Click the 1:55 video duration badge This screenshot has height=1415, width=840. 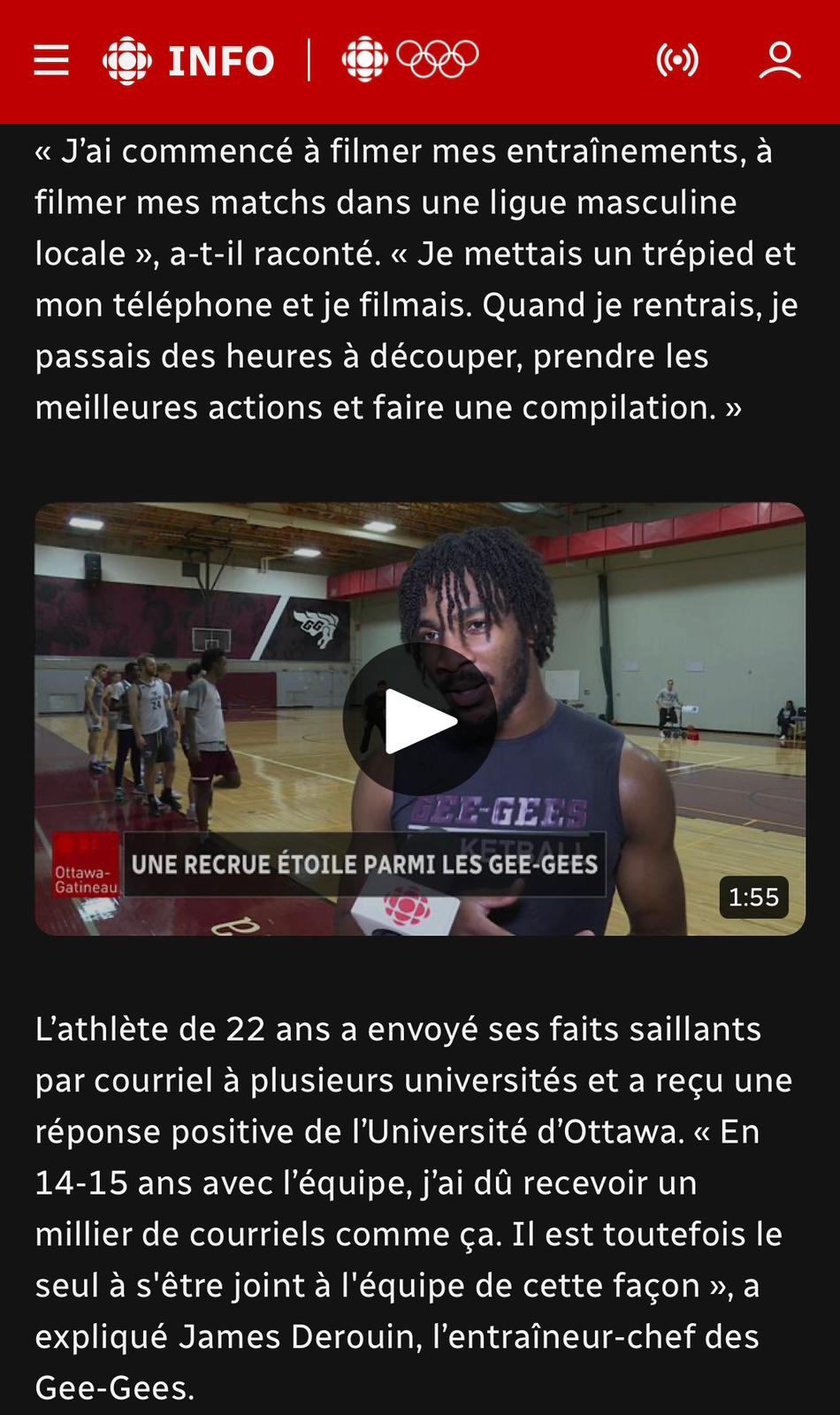coord(755,898)
